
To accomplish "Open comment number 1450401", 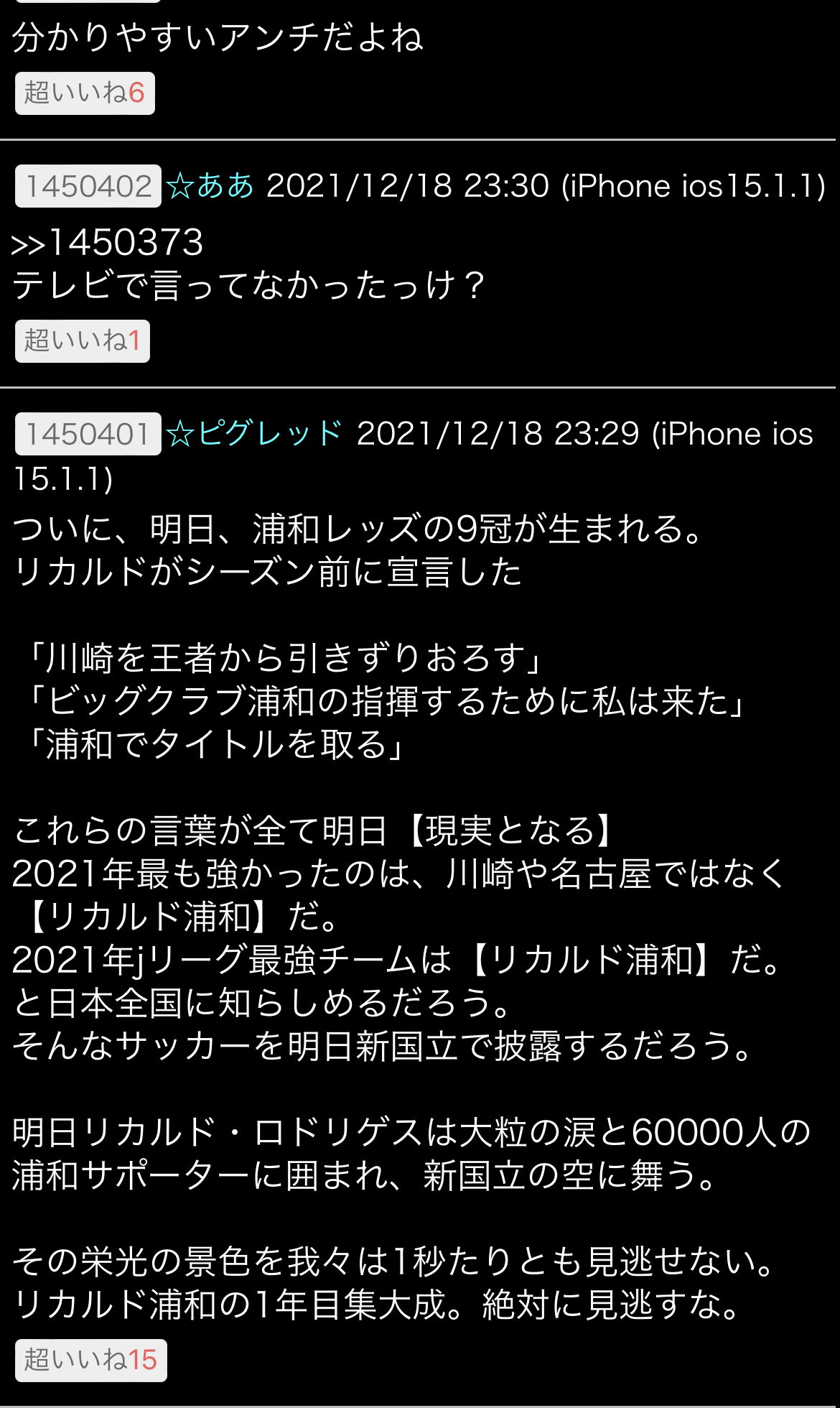I will [88, 434].
